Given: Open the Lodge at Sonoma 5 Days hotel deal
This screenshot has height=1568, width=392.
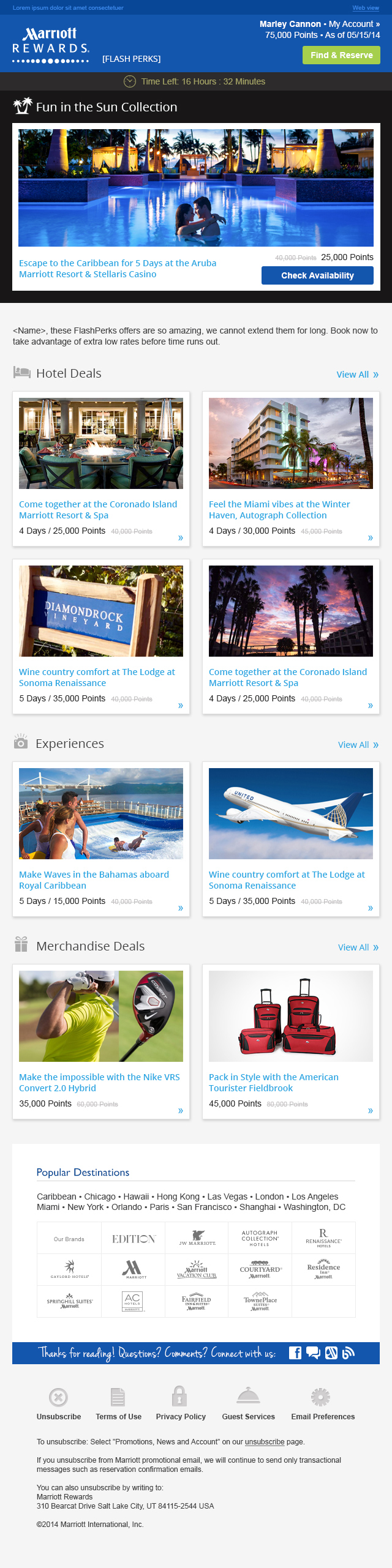Looking at the screenshot, I should (97, 677).
